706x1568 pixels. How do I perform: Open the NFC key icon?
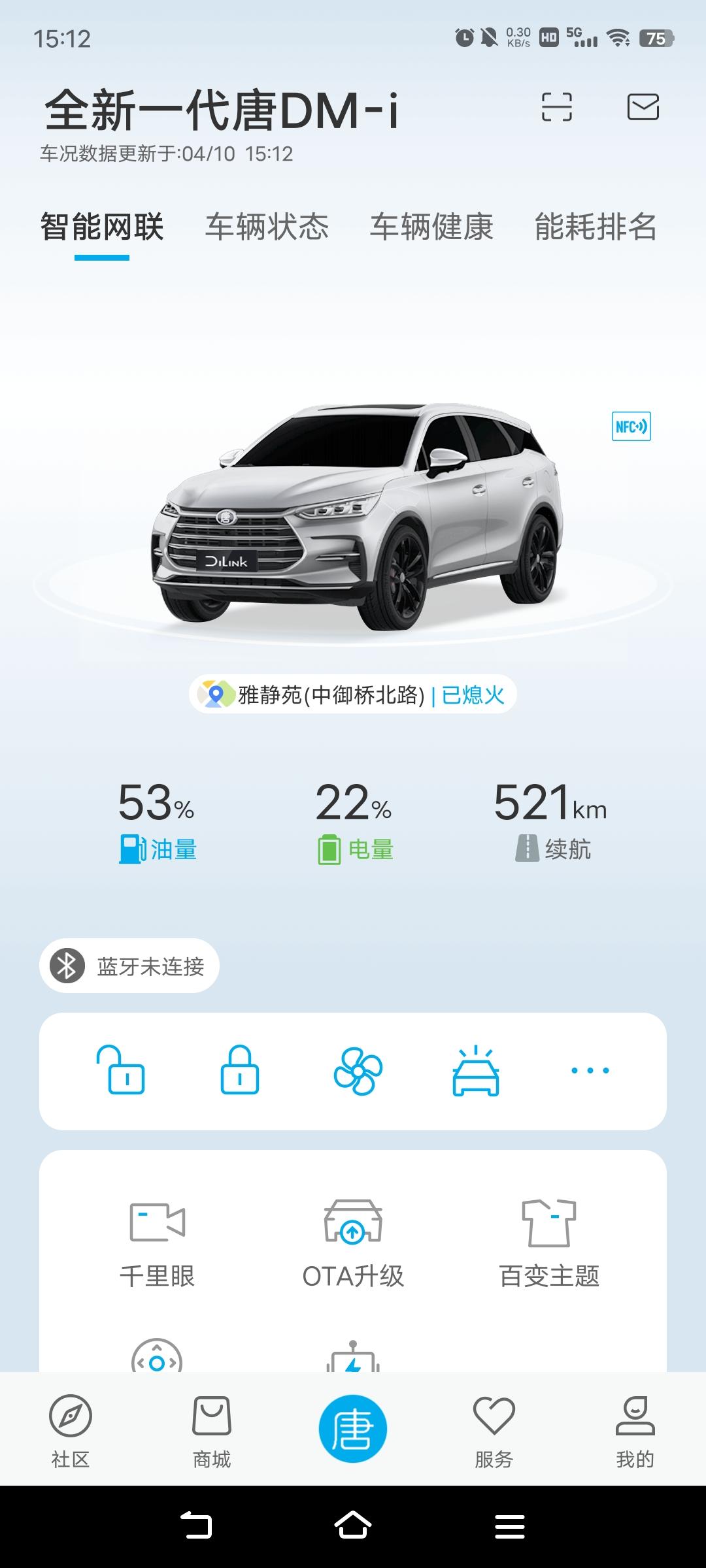click(x=631, y=427)
